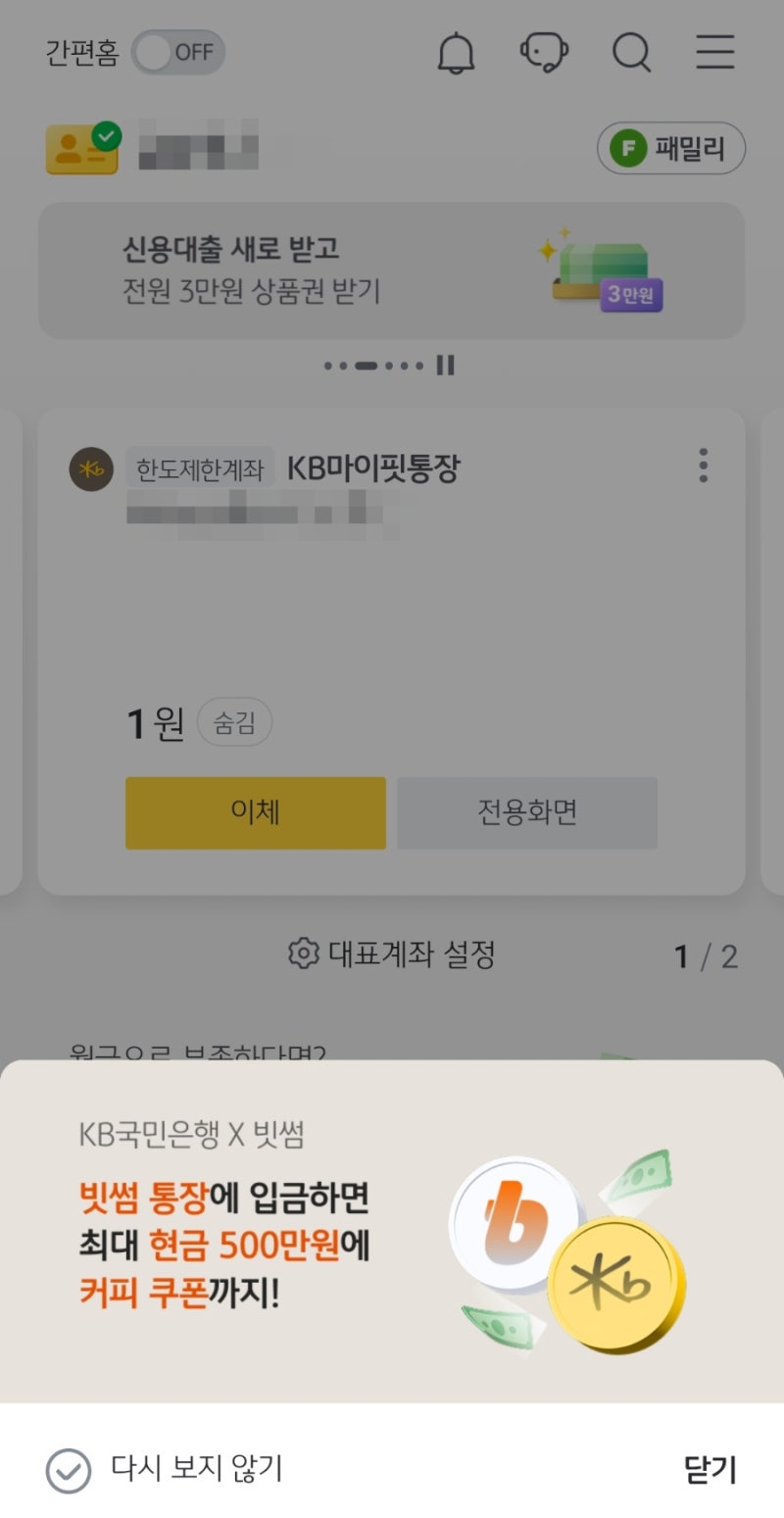The width and height of the screenshot is (784, 1518).
Task: Tap the 한도제한계좌 badge label
Action: (200, 469)
